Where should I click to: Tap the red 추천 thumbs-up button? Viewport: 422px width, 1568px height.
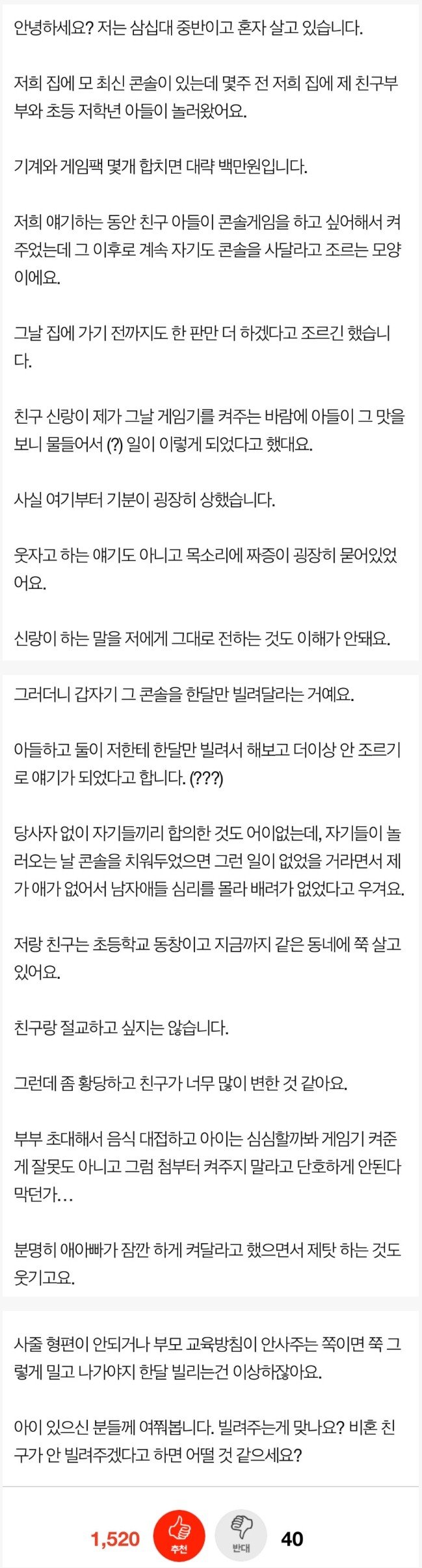[179, 1537]
